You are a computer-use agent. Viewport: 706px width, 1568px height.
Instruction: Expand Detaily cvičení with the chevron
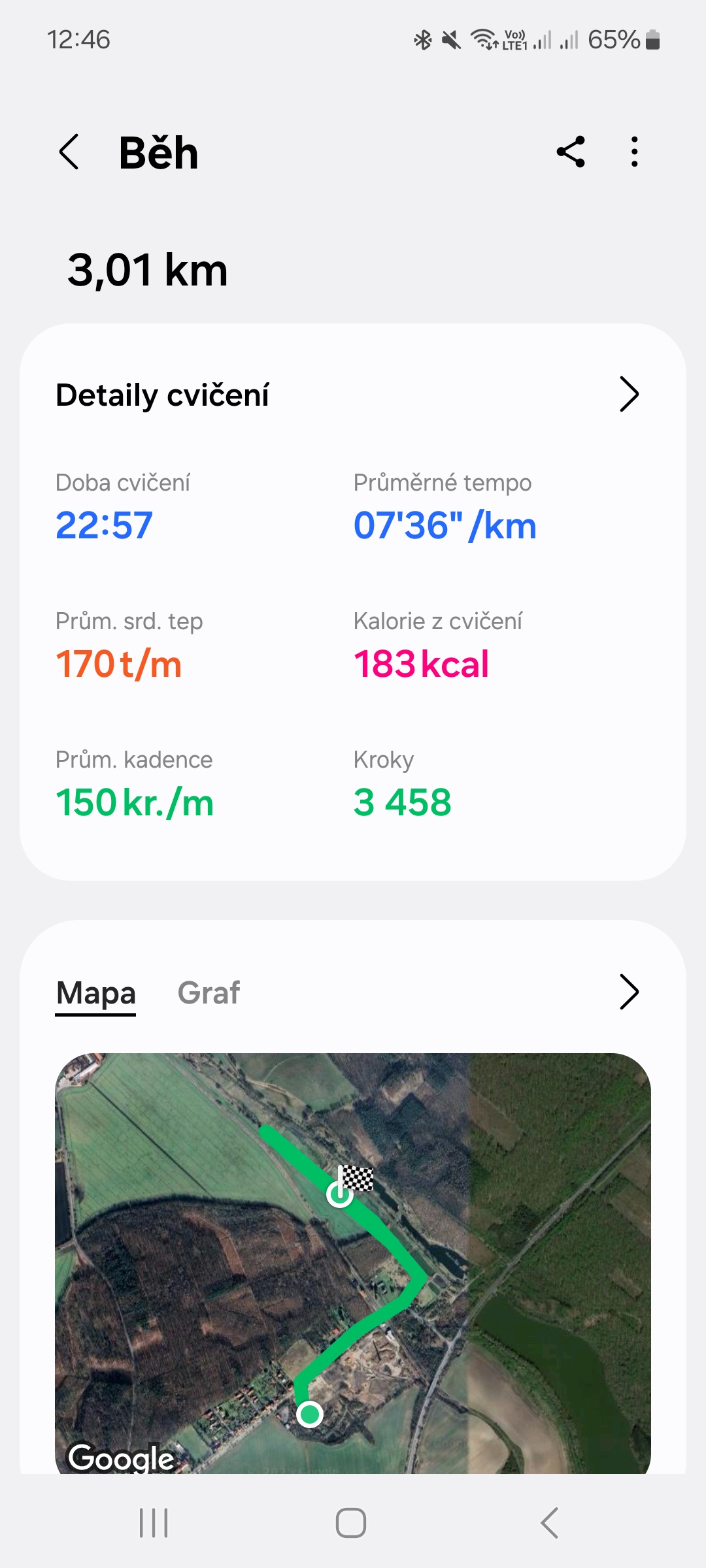click(628, 395)
